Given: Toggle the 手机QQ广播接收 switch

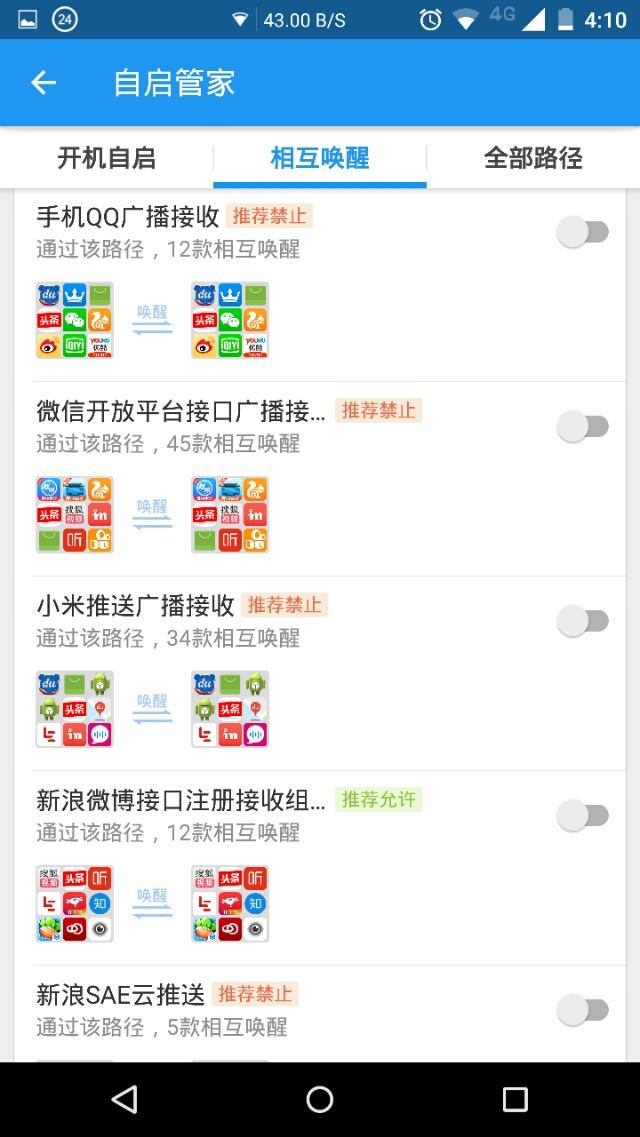Looking at the screenshot, I should (x=583, y=232).
